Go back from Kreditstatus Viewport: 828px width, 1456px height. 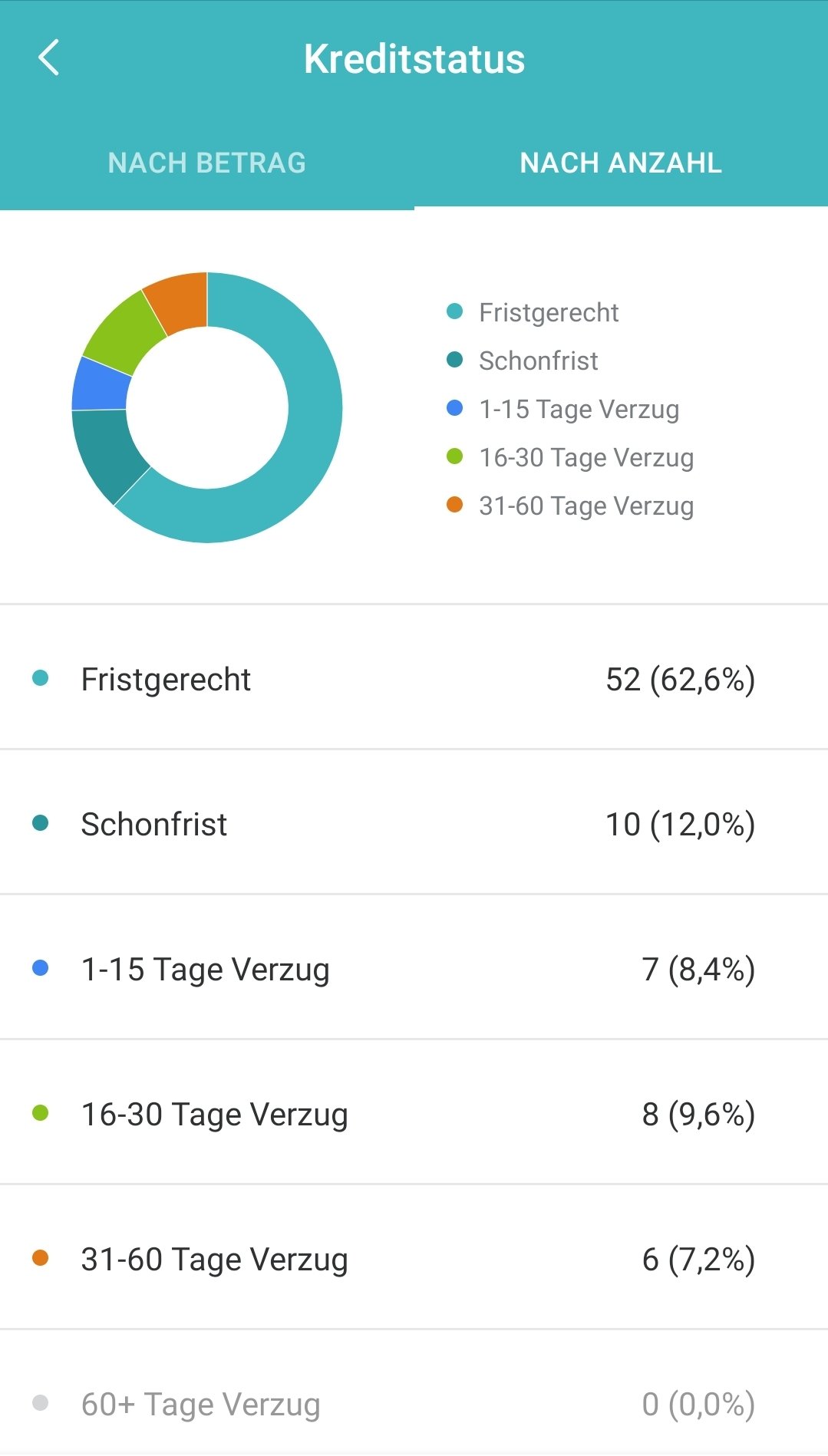click(48, 58)
